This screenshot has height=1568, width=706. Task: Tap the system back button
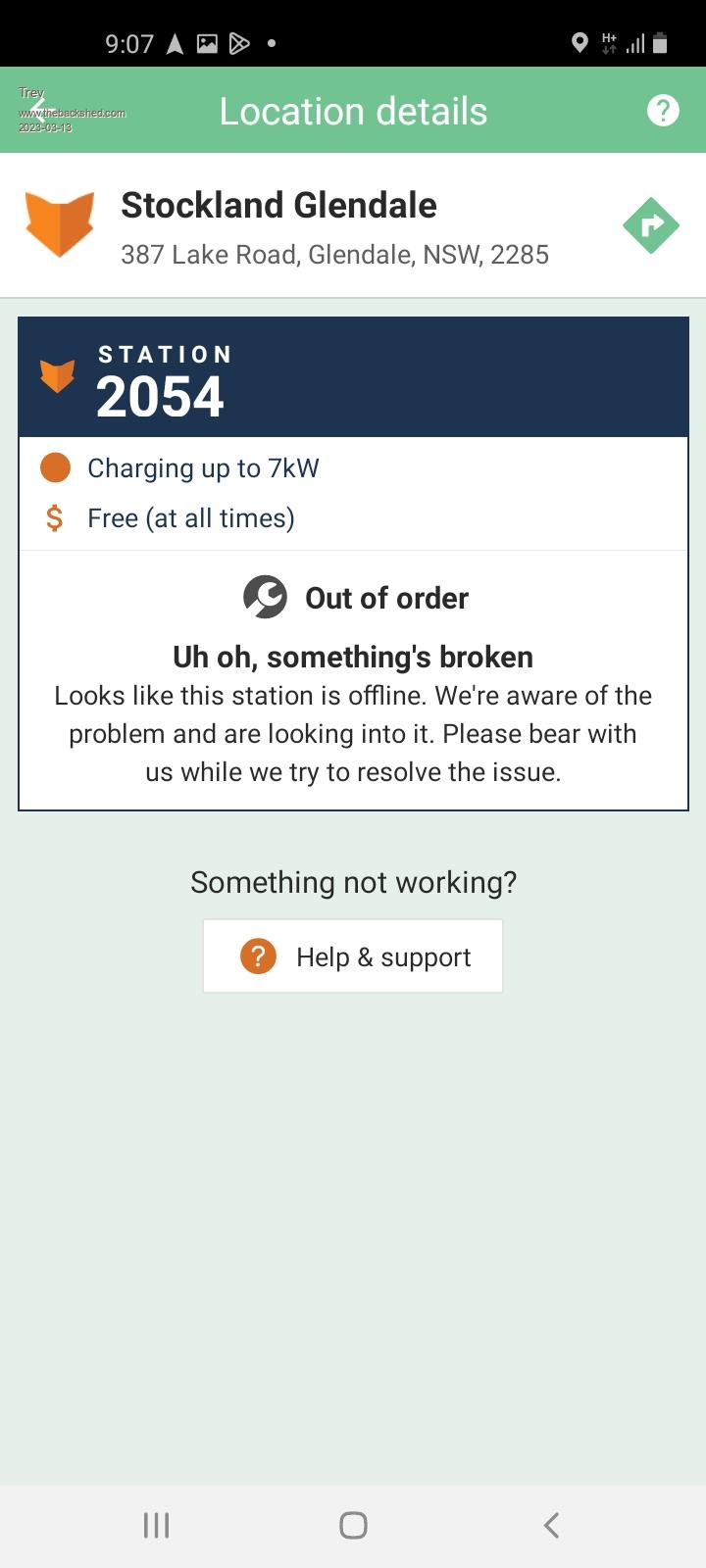coord(551,1525)
